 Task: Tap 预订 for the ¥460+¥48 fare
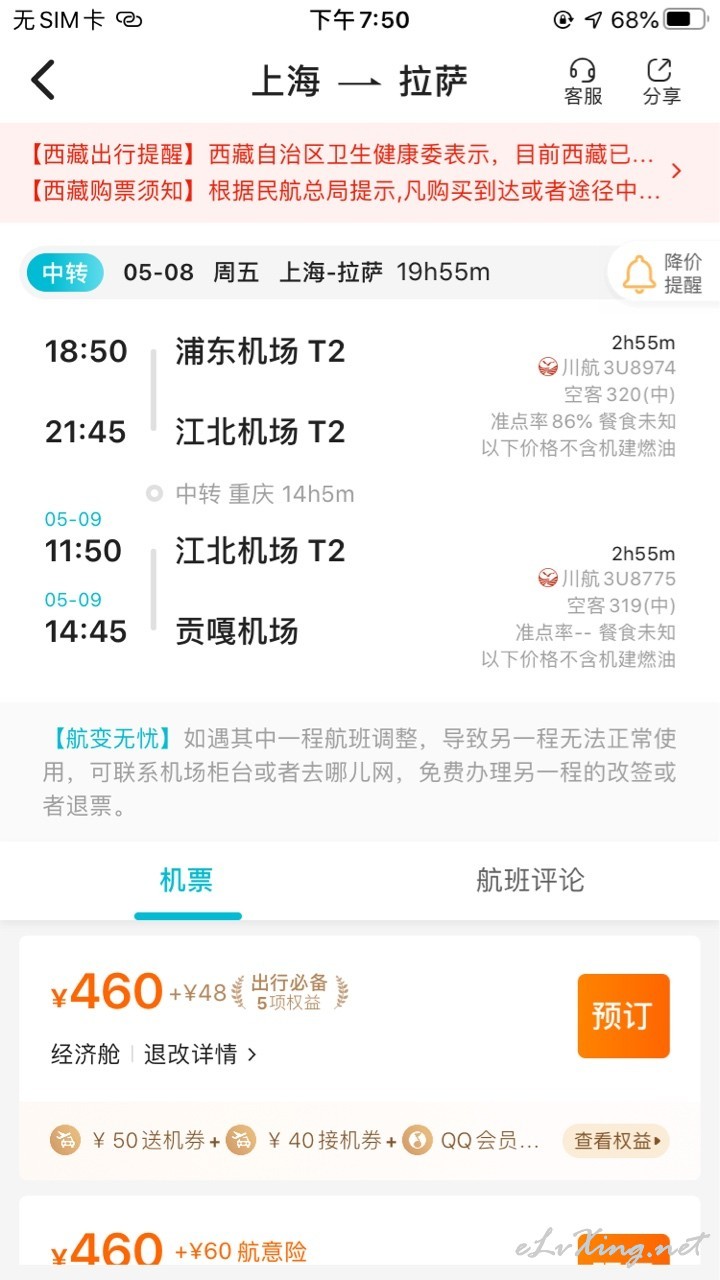tap(623, 1016)
